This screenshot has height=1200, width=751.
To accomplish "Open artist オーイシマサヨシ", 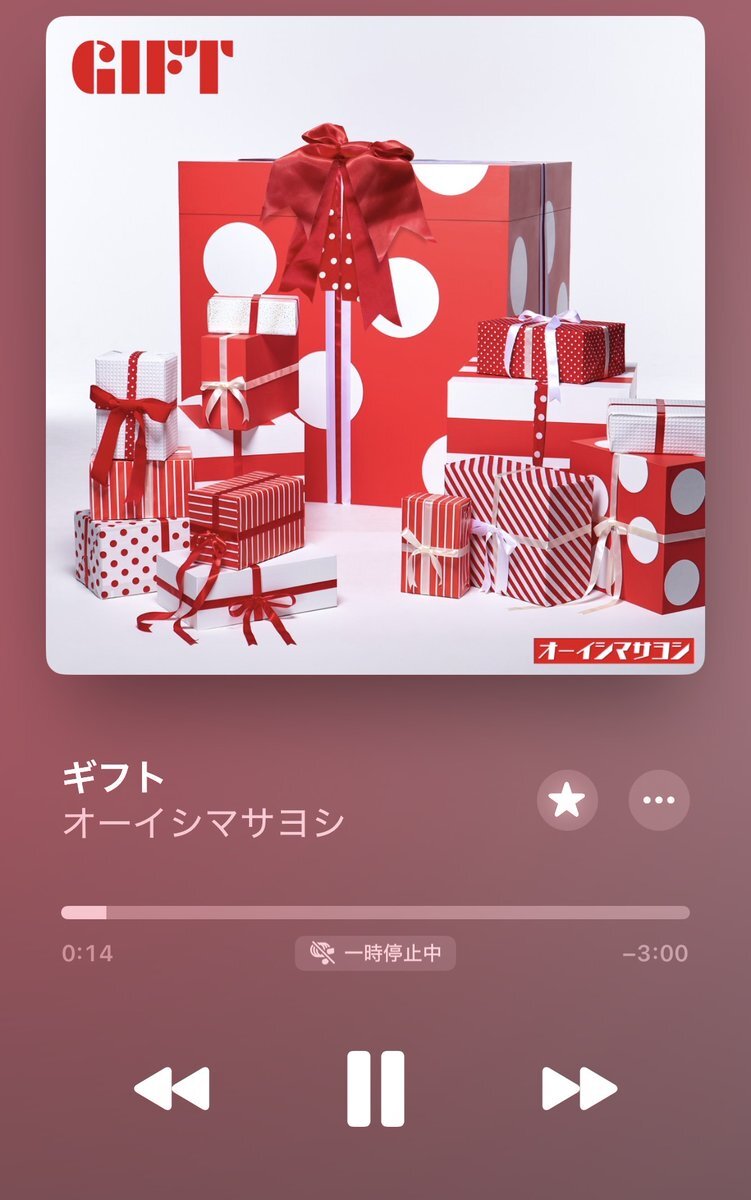I will click(204, 822).
